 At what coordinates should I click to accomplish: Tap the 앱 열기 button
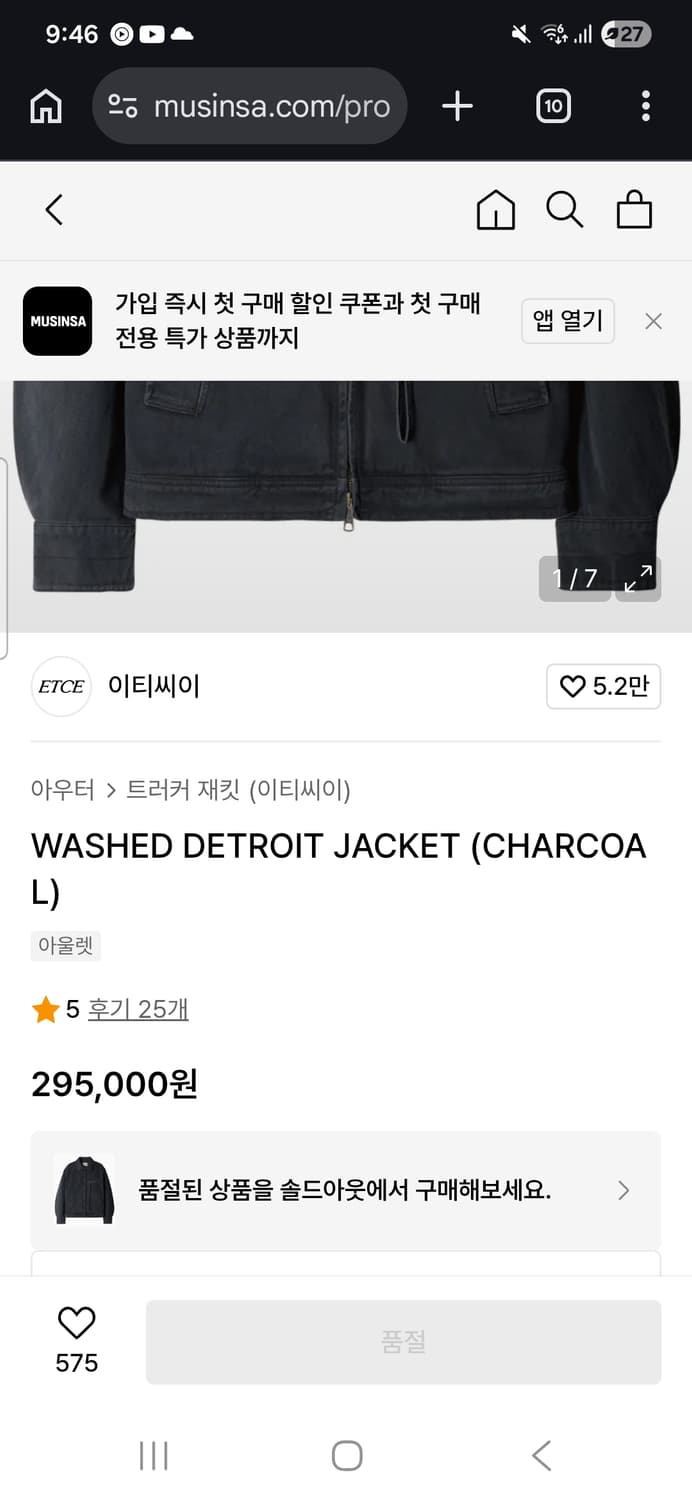(x=567, y=321)
